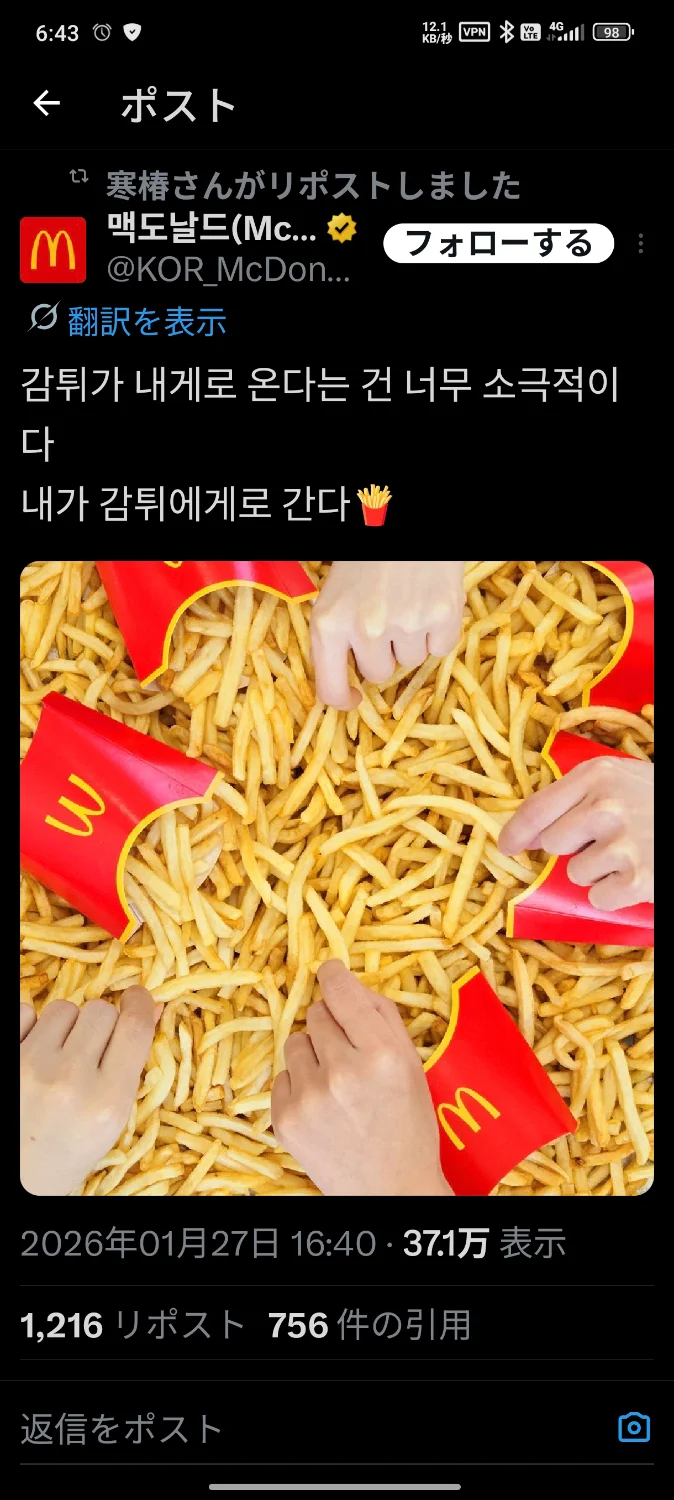Tap the 返信をポスト reply field
The height and width of the screenshot is (1500, 674).
tap(300, 1428)
